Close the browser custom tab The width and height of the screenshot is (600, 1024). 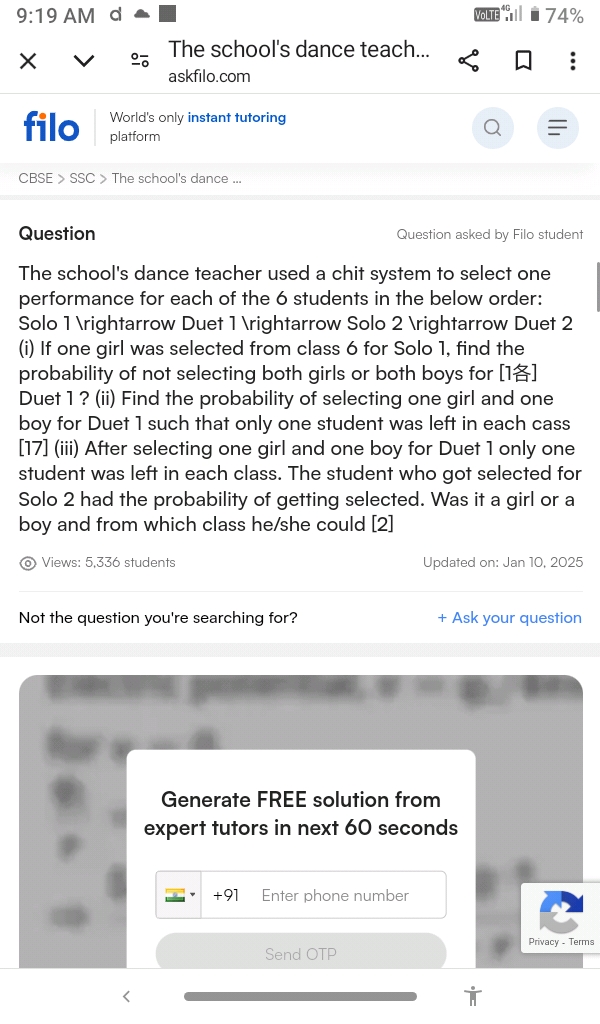[28, 61]
